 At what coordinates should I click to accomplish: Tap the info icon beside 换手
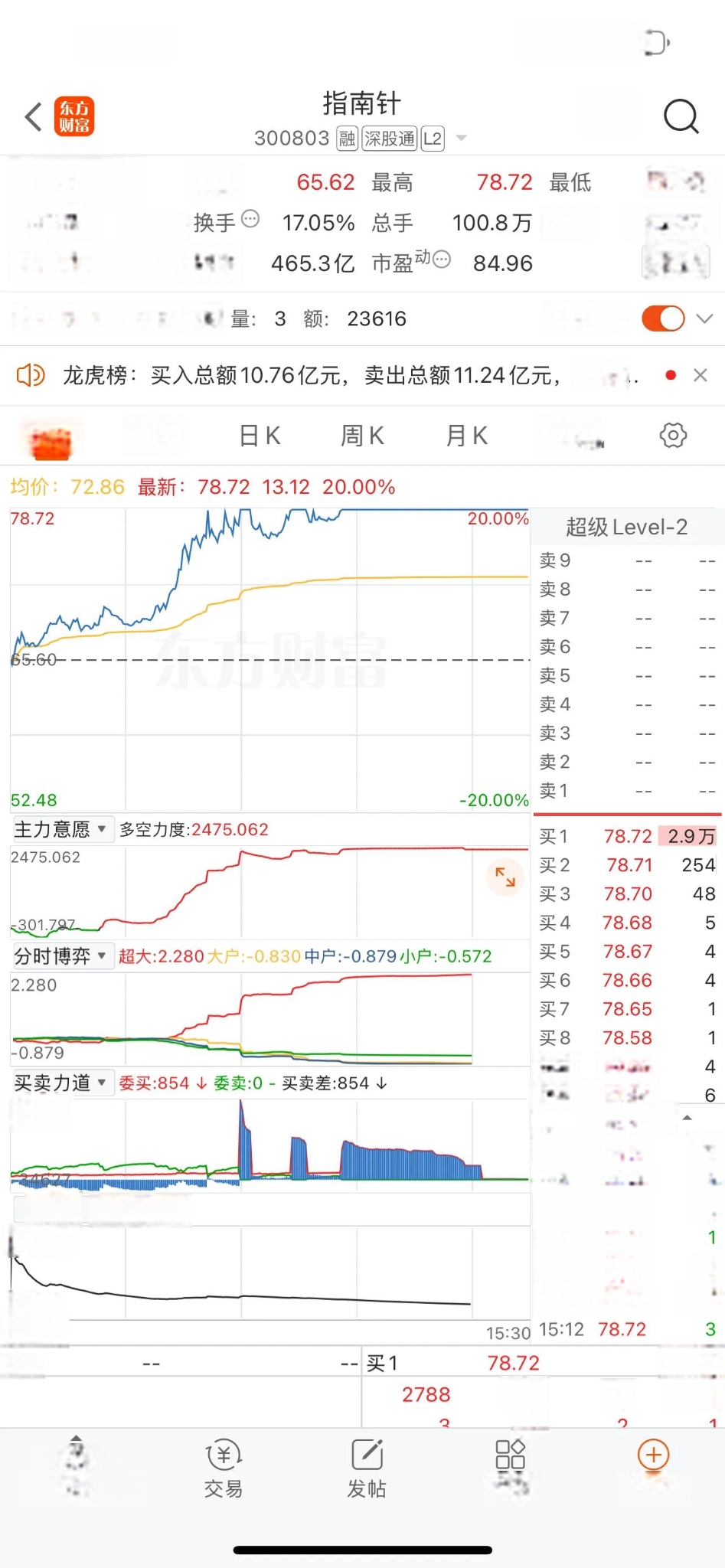250,220
